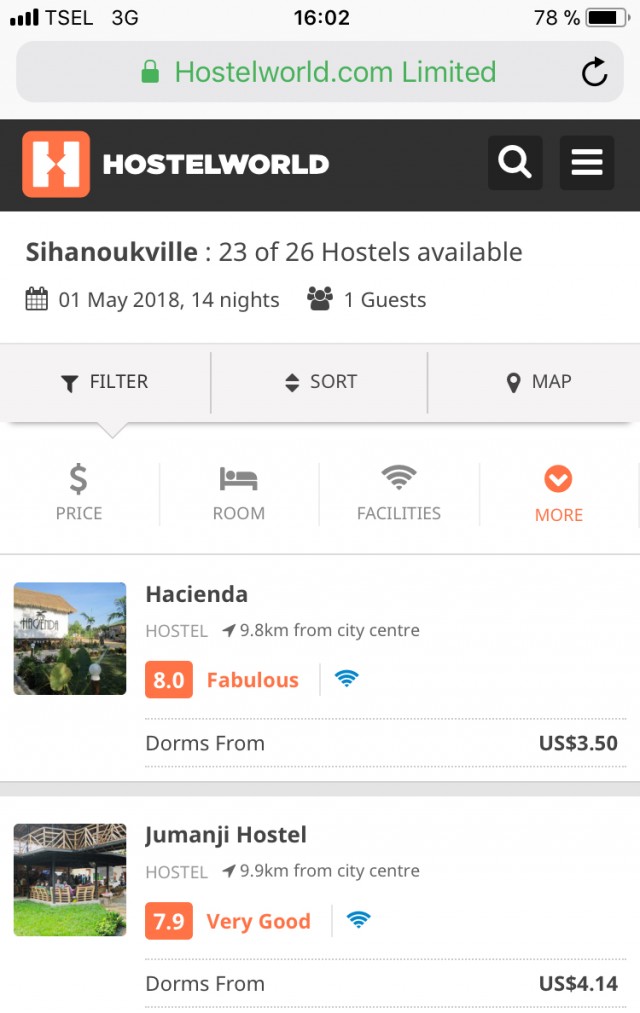Edit the 1 Guests selection
640x1013 pixels.
click(x=367, y=300)
